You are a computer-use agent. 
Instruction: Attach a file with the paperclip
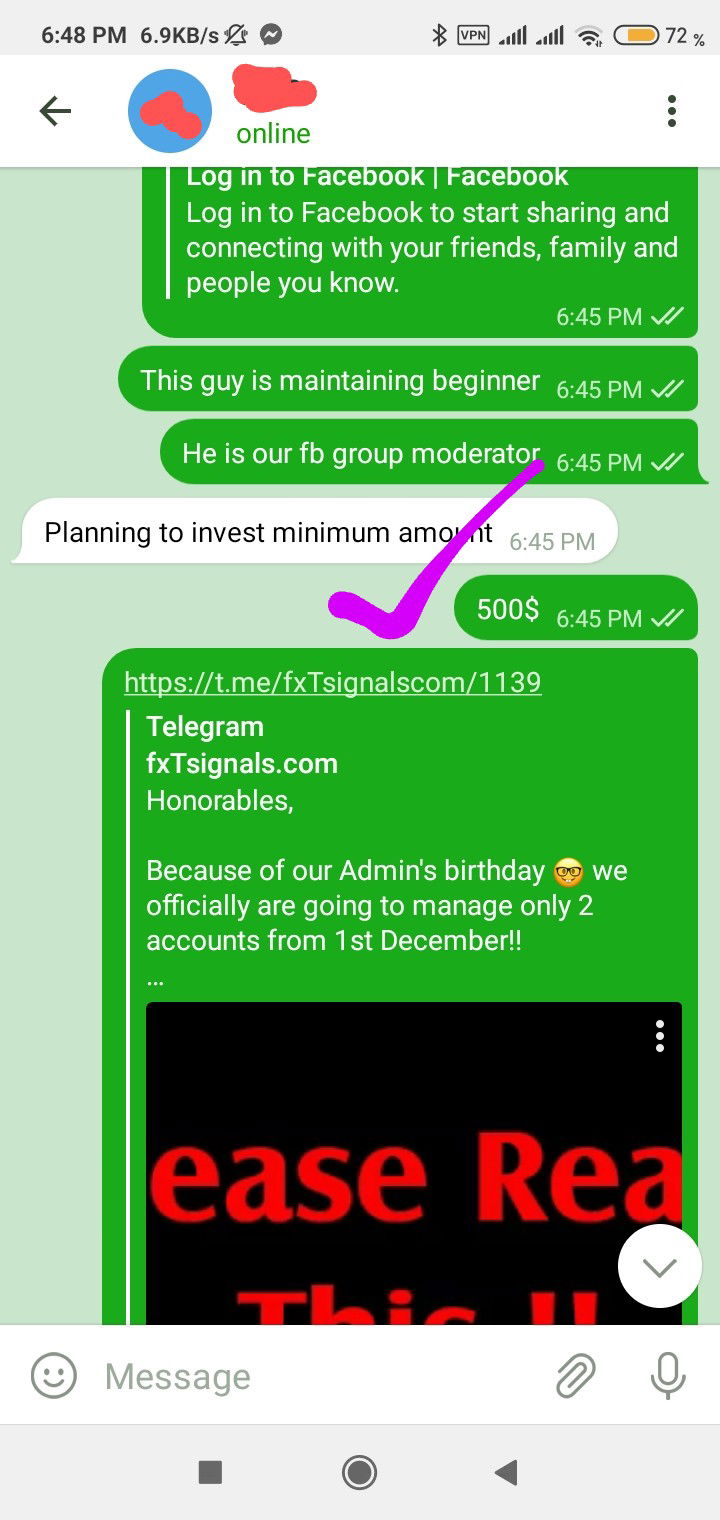pyautogui.click(x=576, y=1376)
